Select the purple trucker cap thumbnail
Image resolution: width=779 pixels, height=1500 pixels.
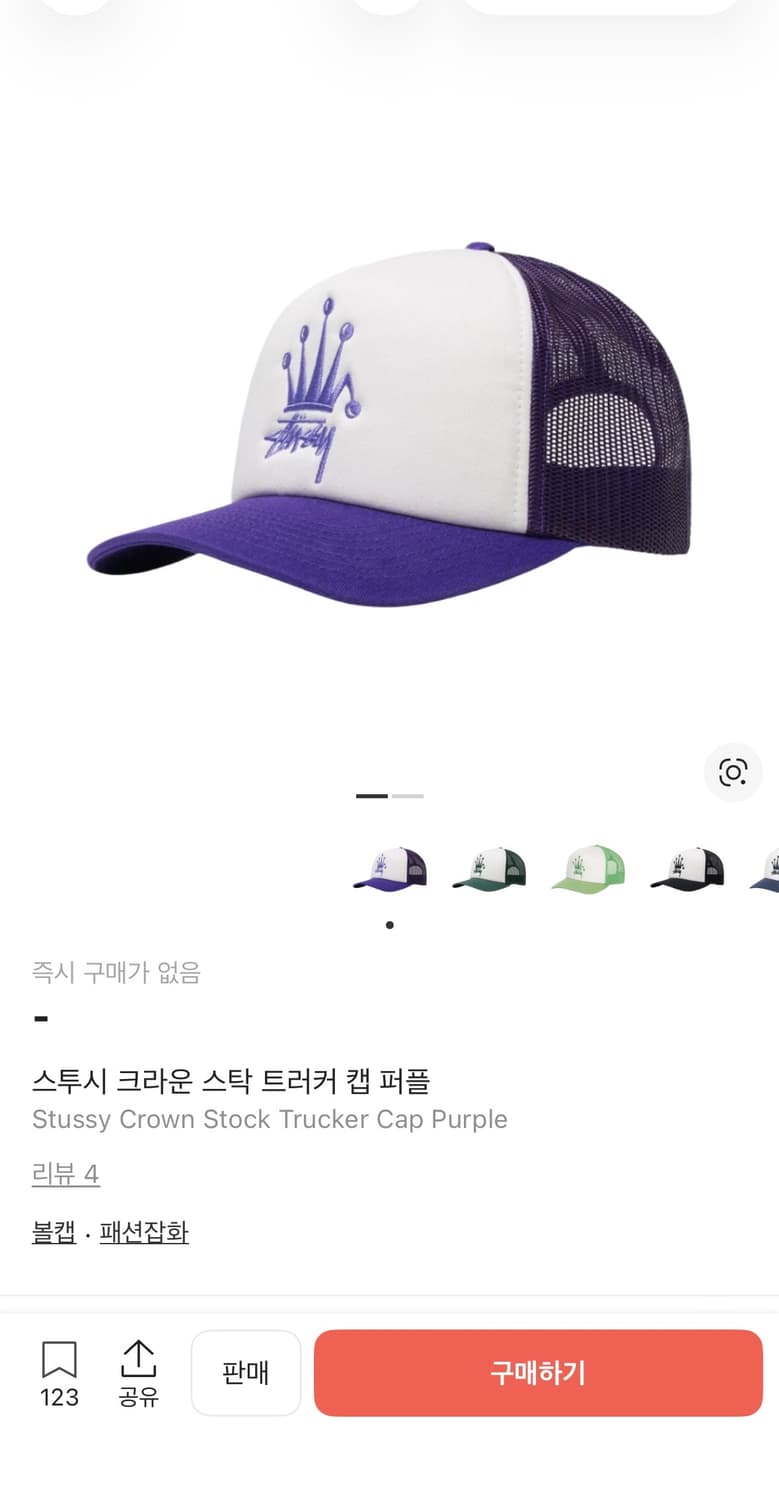pyautogui.click(x=389, y=869)
